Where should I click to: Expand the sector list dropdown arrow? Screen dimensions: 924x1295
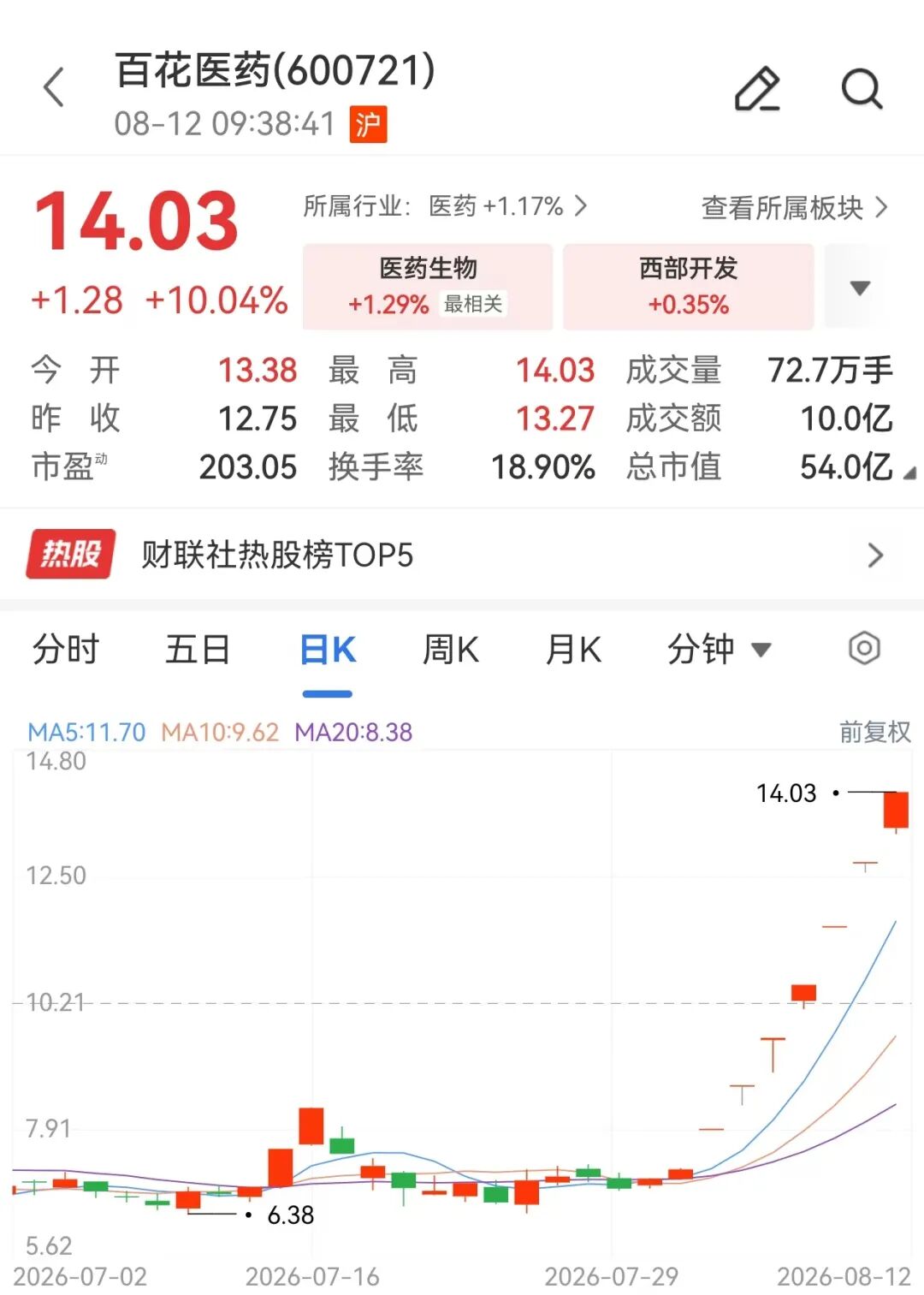(860, 287)
